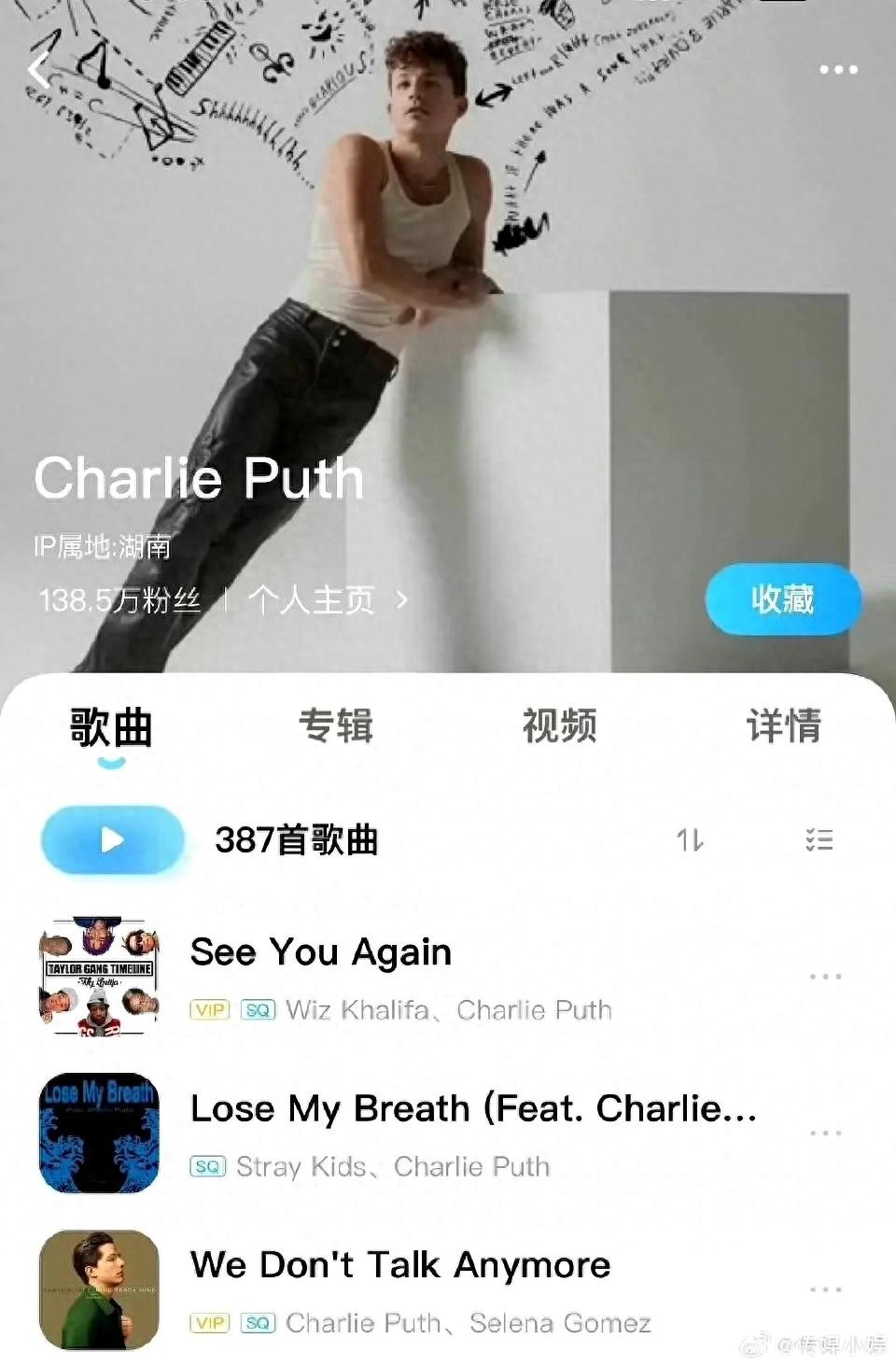Open the song sort order icon
The height and width of the screenshot is (1366, 896).
pos(690,840)
